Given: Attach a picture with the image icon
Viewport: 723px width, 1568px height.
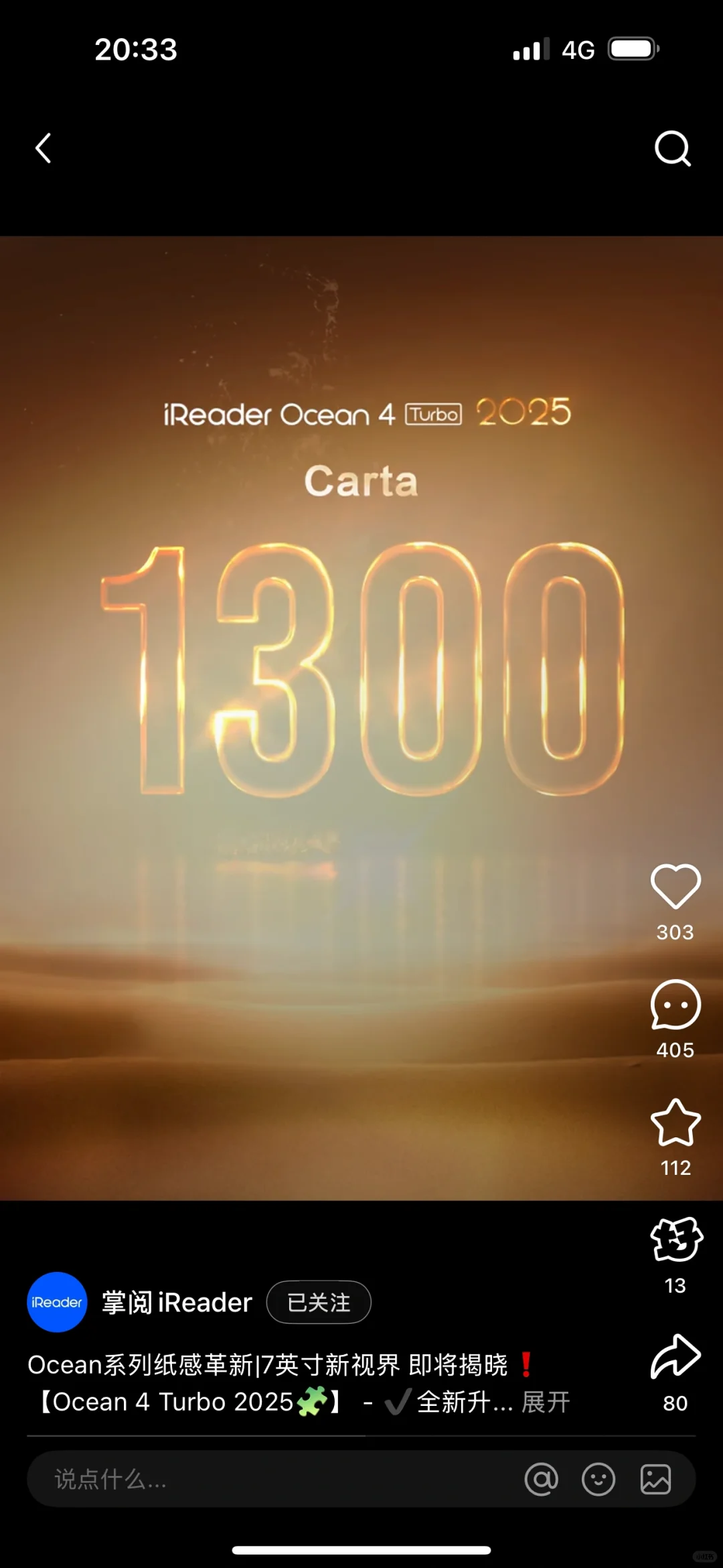Looking at the screenshot, I should [x=655, y=1479].
